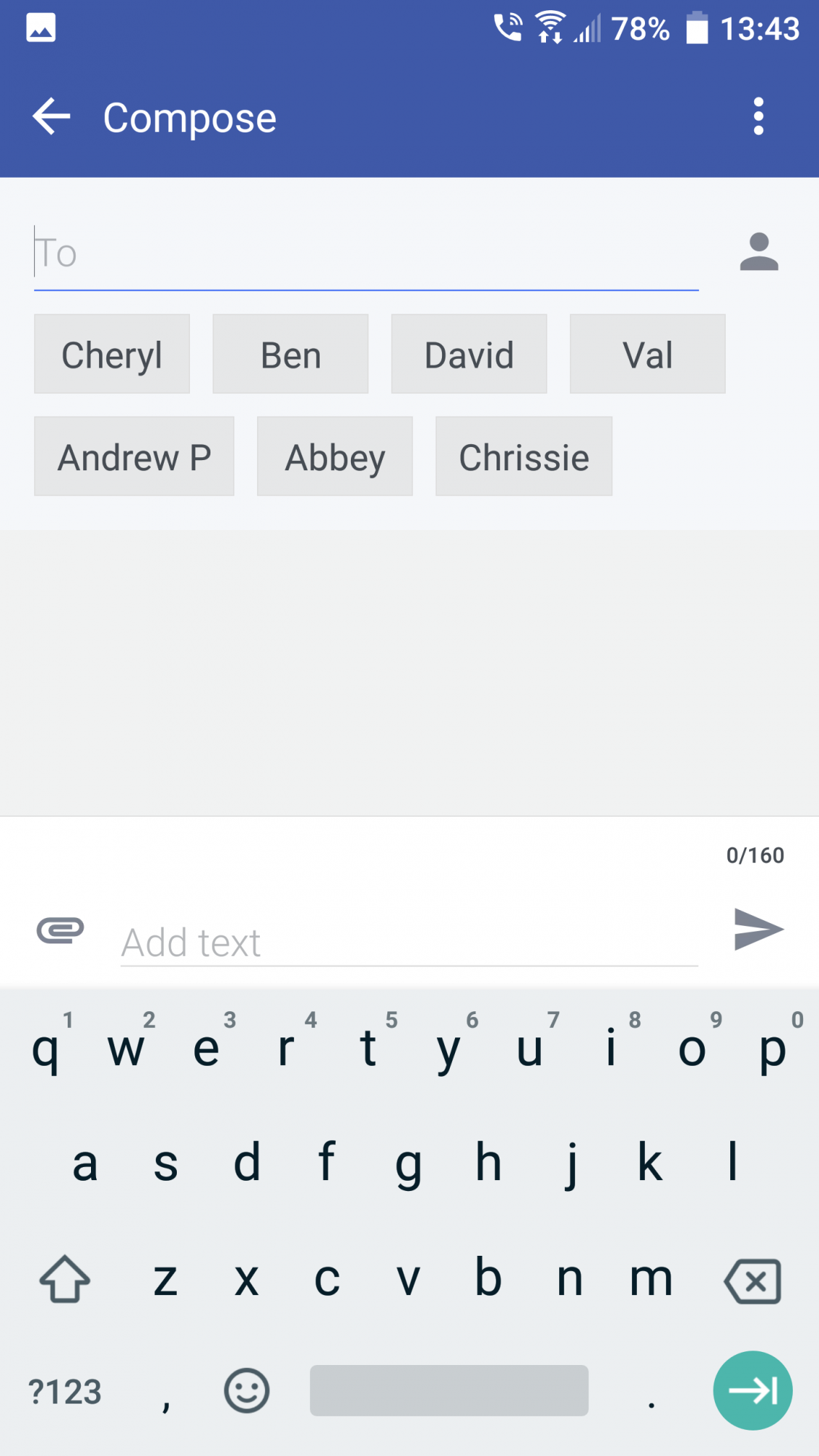
Task: Choose David as recipient
Action: tap(469, 355)
